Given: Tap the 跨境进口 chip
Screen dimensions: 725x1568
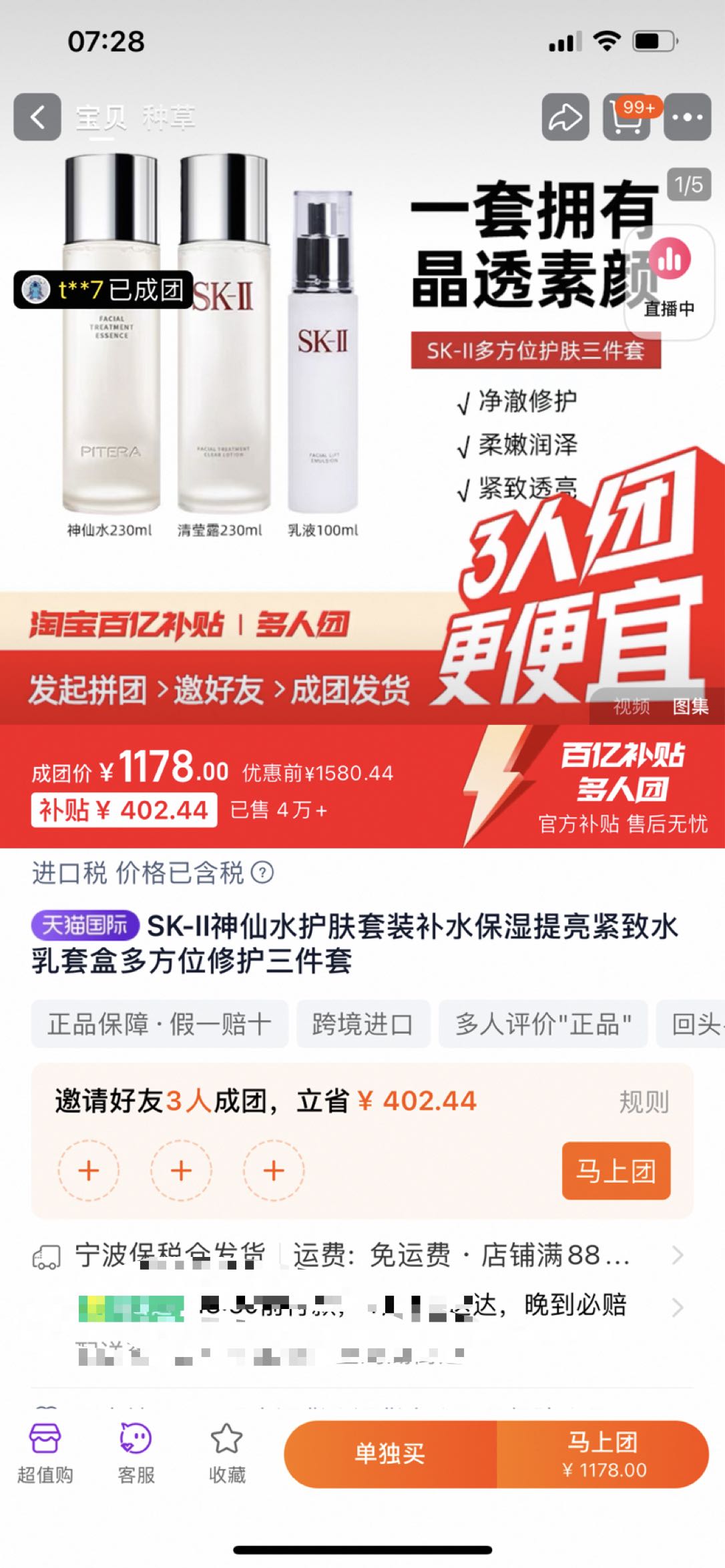Looking at the screenshot, I should pos(363,1023).
